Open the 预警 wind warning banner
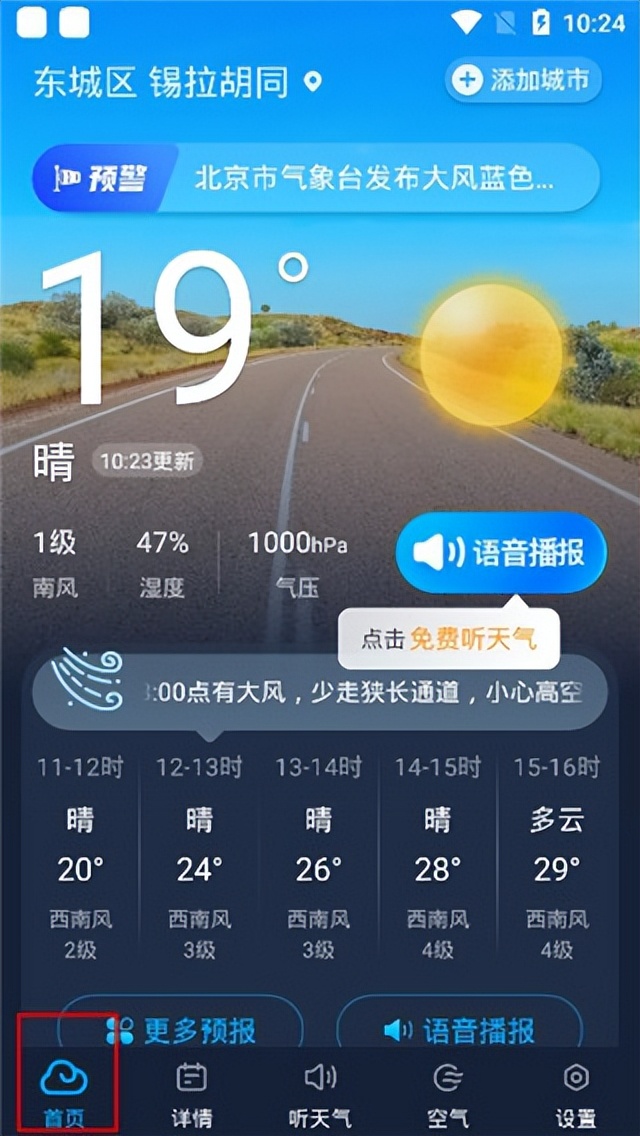This screenshot has width=640, height=1136. coord(316,178)
